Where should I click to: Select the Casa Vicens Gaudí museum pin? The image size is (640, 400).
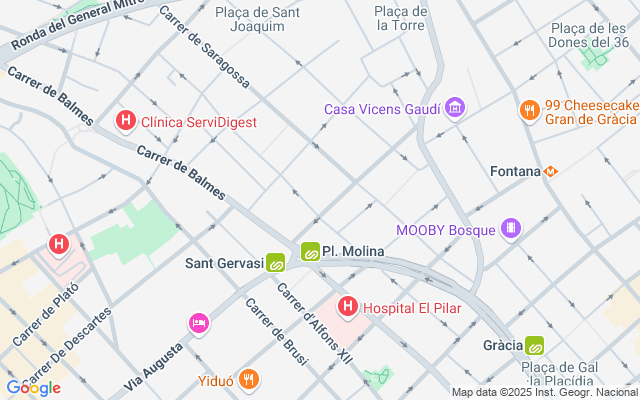coord(455,108)
